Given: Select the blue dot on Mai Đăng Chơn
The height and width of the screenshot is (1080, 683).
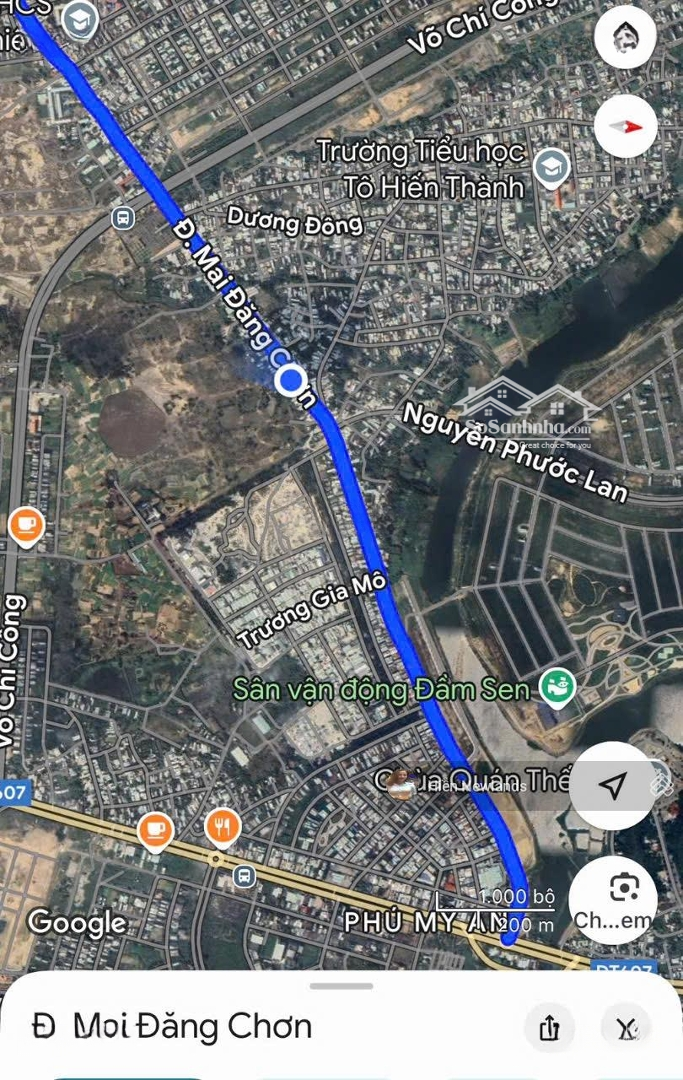Looking at the screenshot, I should [291, 380].
